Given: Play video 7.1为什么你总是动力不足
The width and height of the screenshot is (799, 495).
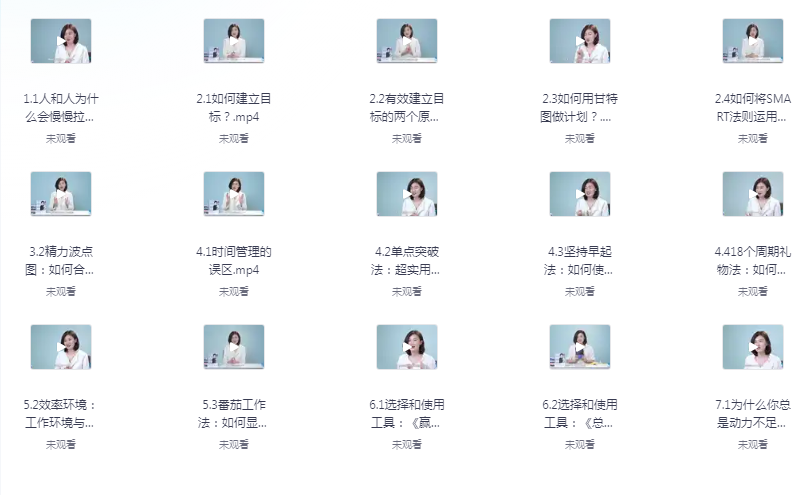Looking at the screenshot, I should coord(752,347).
